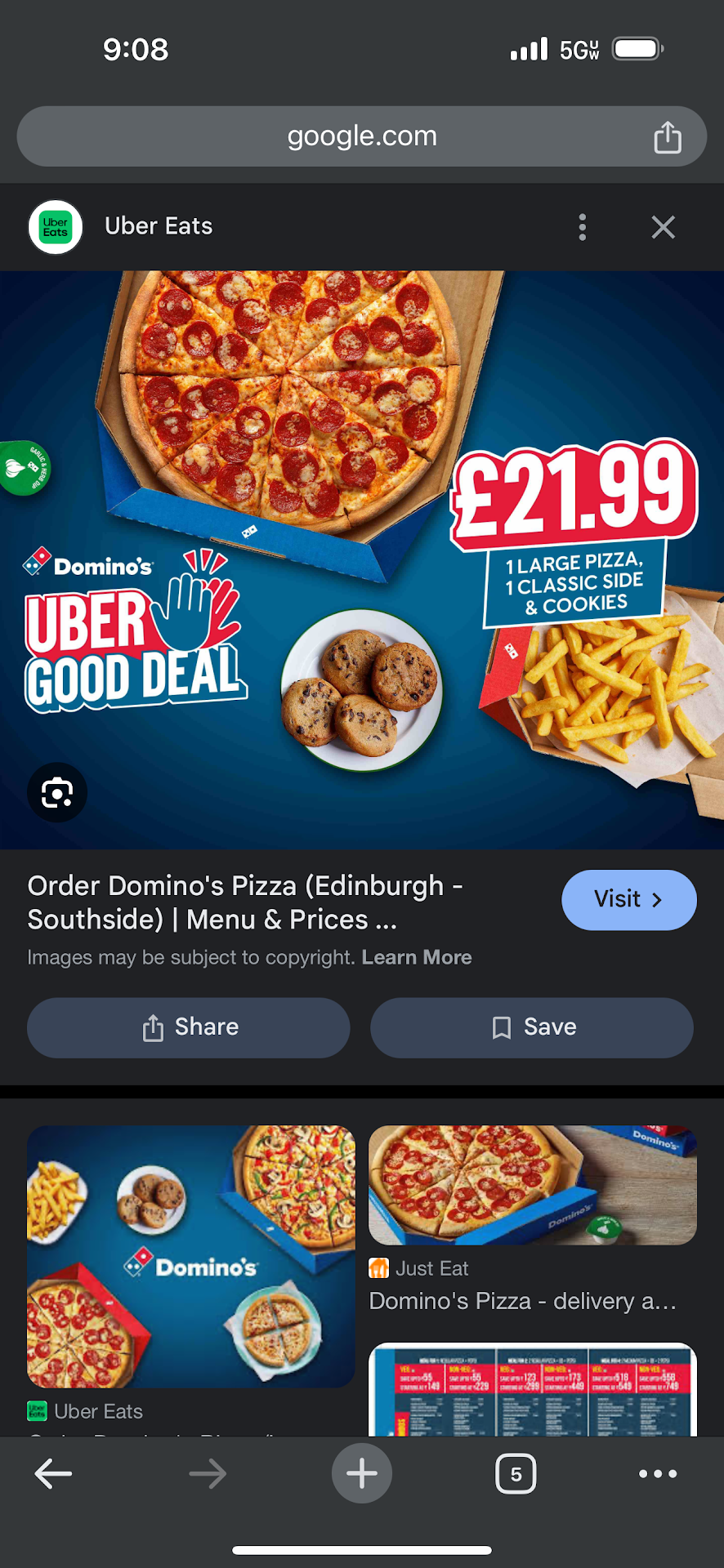Share the page from the address bar
The width and height of the screenshot is (724, 1568).
667,137
